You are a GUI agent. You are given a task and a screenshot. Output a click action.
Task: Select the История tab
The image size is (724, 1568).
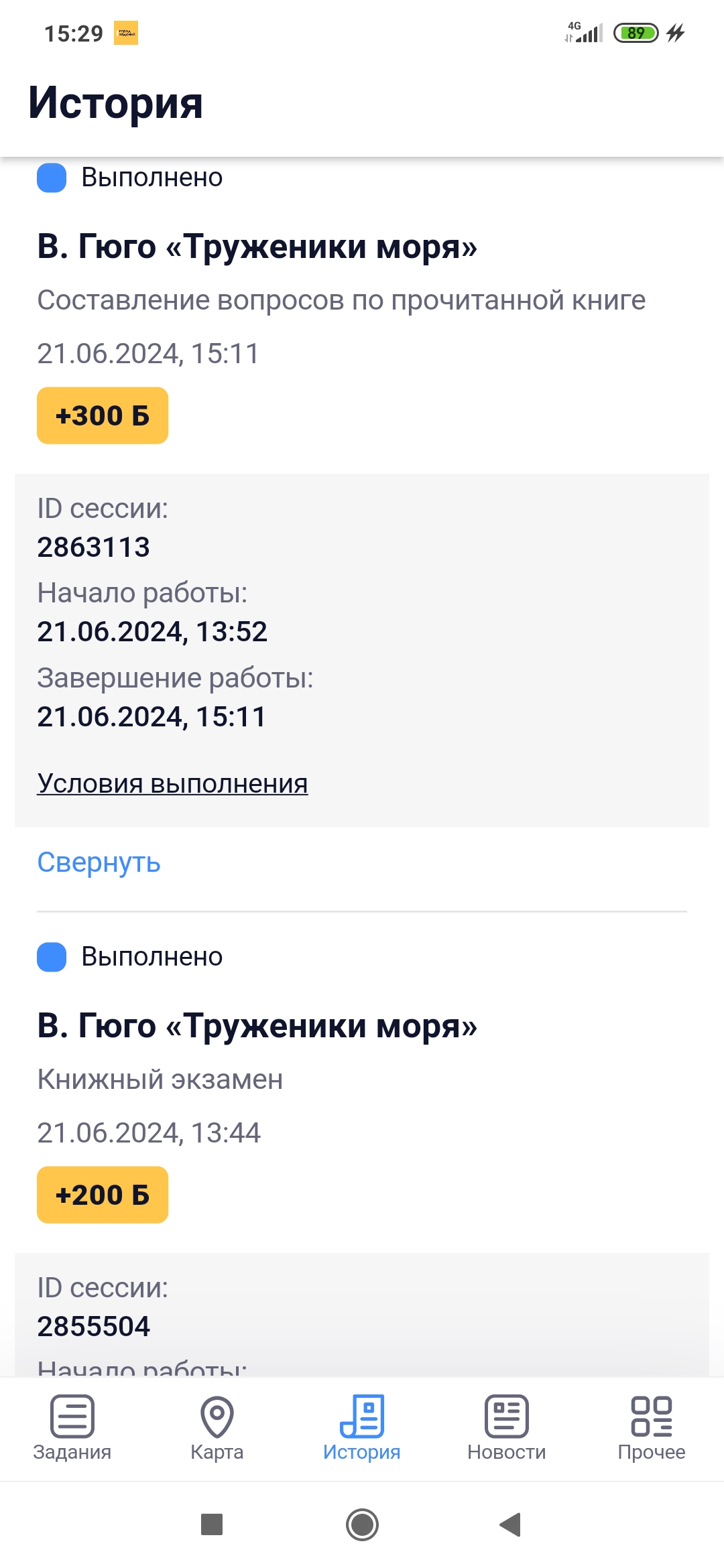(x=362, y=1429)
